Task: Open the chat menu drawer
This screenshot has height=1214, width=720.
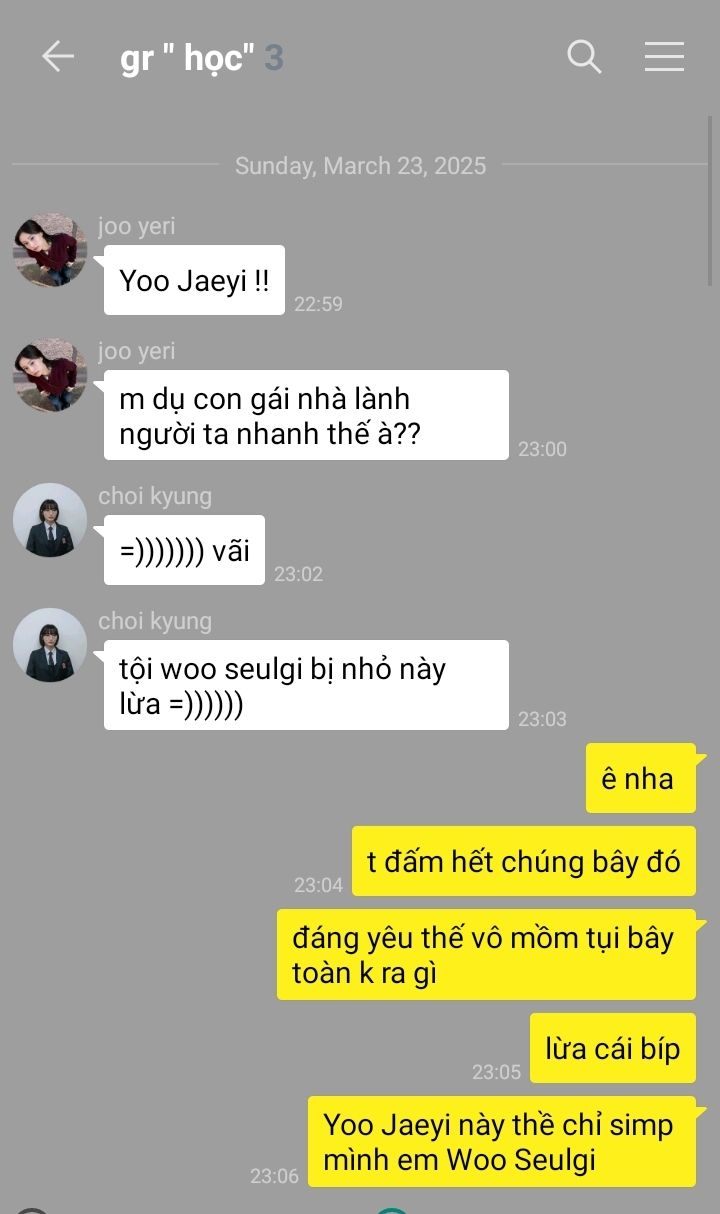Action: 664,57
